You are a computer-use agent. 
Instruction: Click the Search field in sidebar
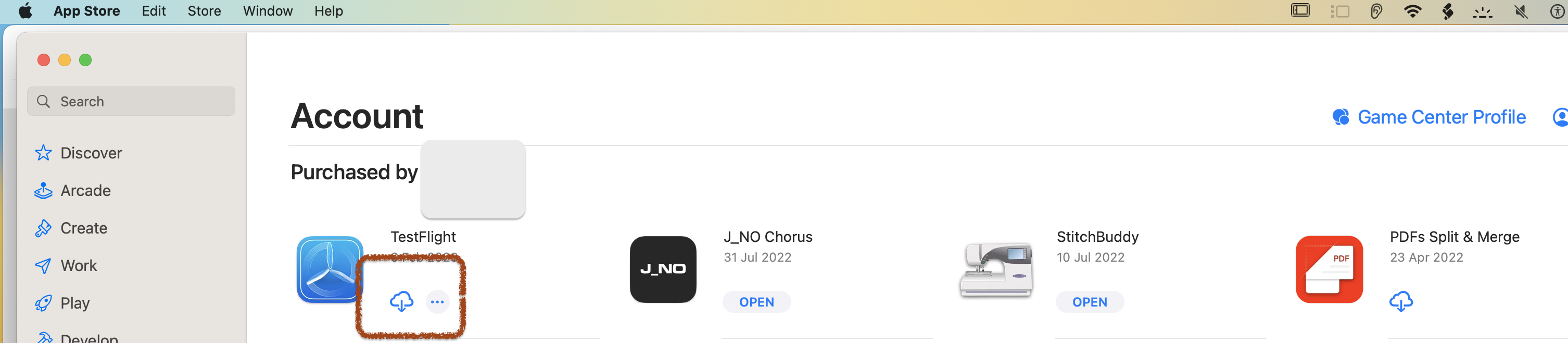coord(131,101)
